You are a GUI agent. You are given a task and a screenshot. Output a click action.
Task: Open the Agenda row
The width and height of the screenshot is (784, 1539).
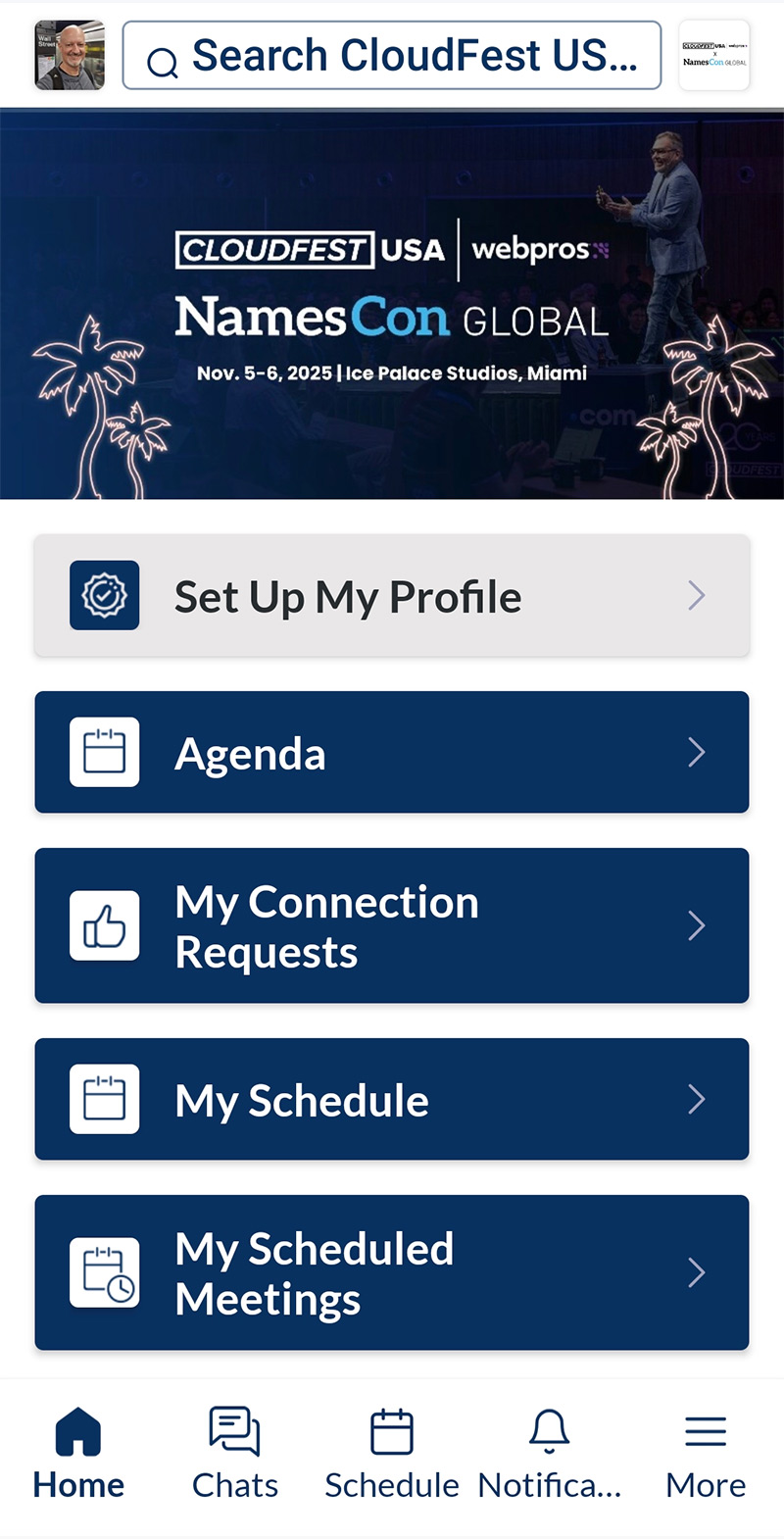coord(392,753)
